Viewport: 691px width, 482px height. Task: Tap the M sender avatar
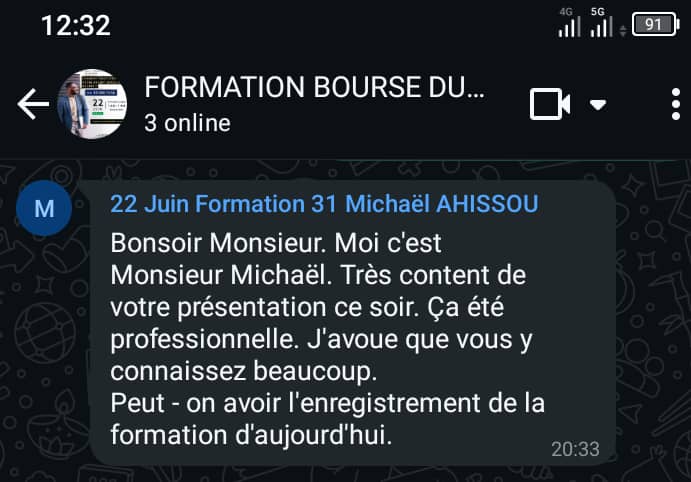click(x=44, y=209)
